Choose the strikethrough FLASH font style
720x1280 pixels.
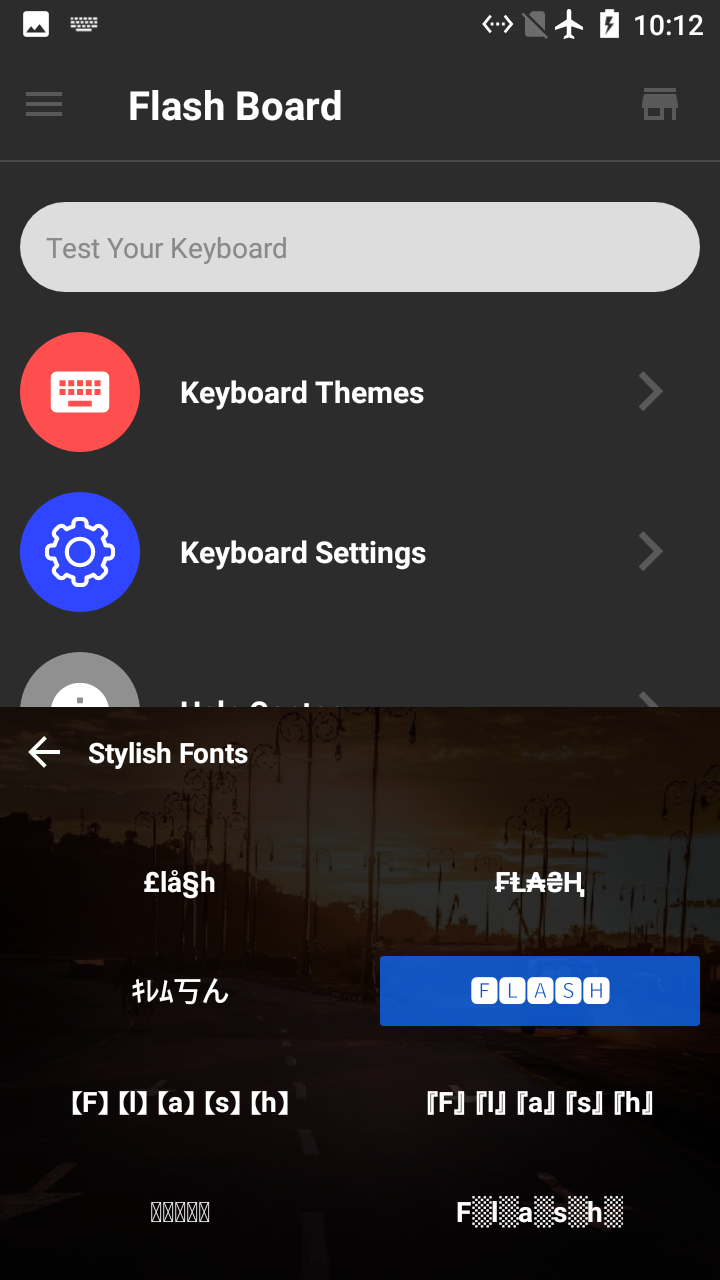tap(540, 882)
